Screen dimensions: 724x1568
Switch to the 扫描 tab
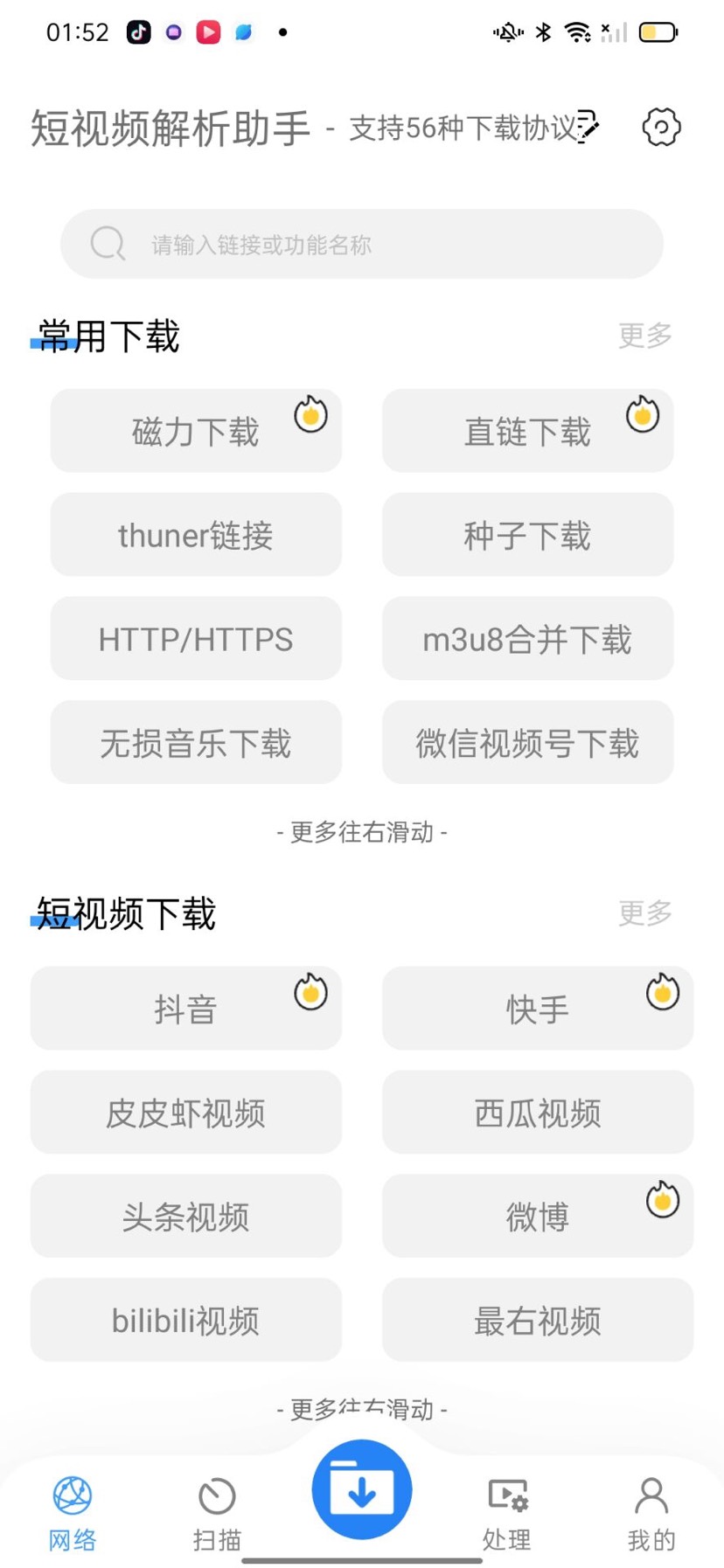click(x=217, y=1513)
